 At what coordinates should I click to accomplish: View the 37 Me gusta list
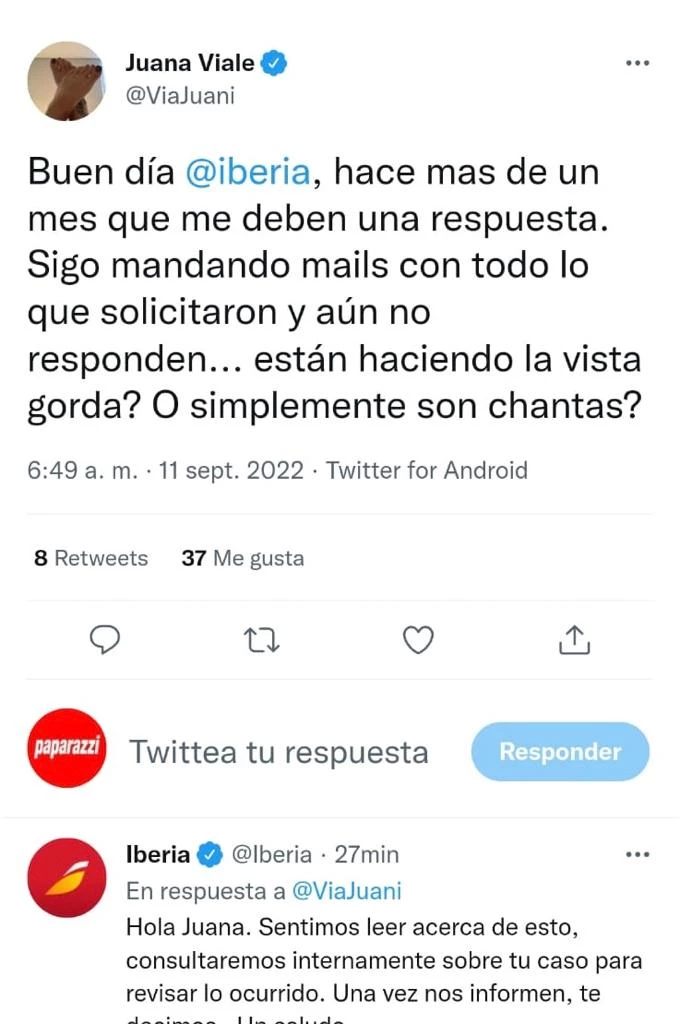pos(243,558)
